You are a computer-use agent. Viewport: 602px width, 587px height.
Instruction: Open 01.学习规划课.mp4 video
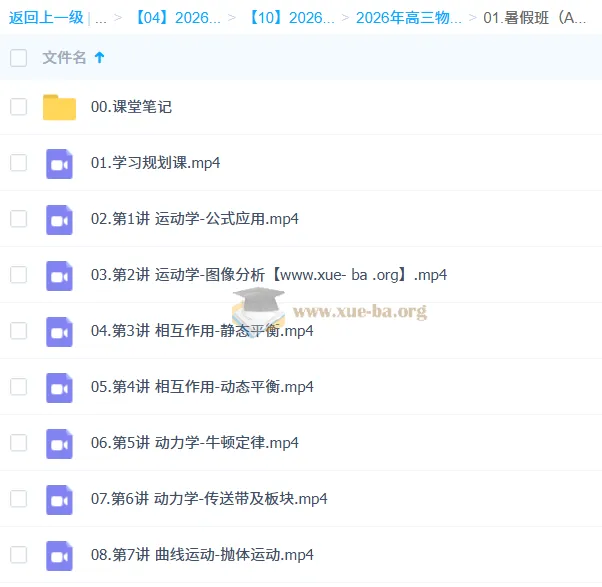pyautogui.click(x=155, y=163)
